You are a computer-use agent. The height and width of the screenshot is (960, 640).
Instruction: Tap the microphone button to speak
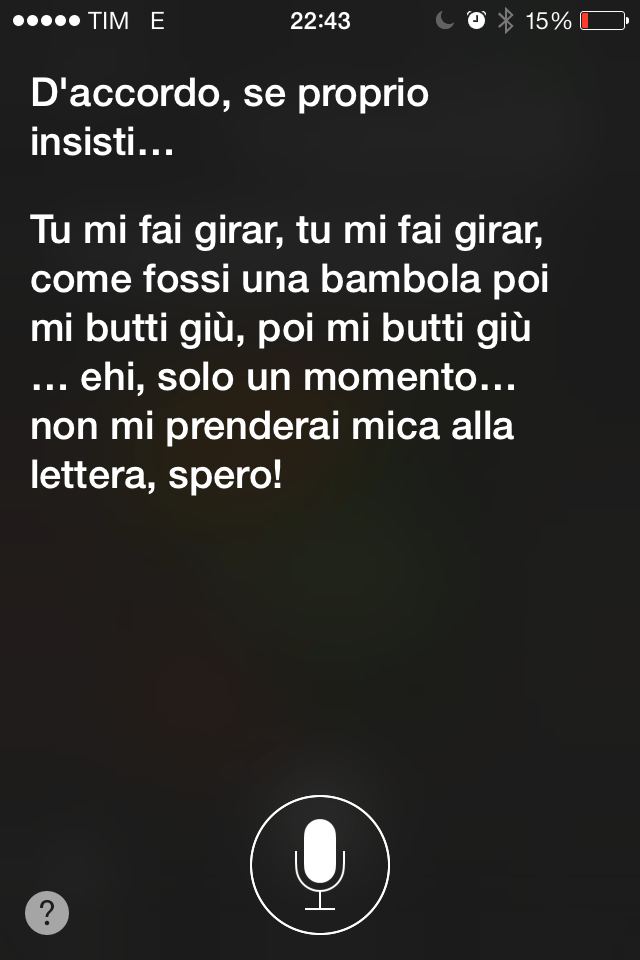point(320,864)
